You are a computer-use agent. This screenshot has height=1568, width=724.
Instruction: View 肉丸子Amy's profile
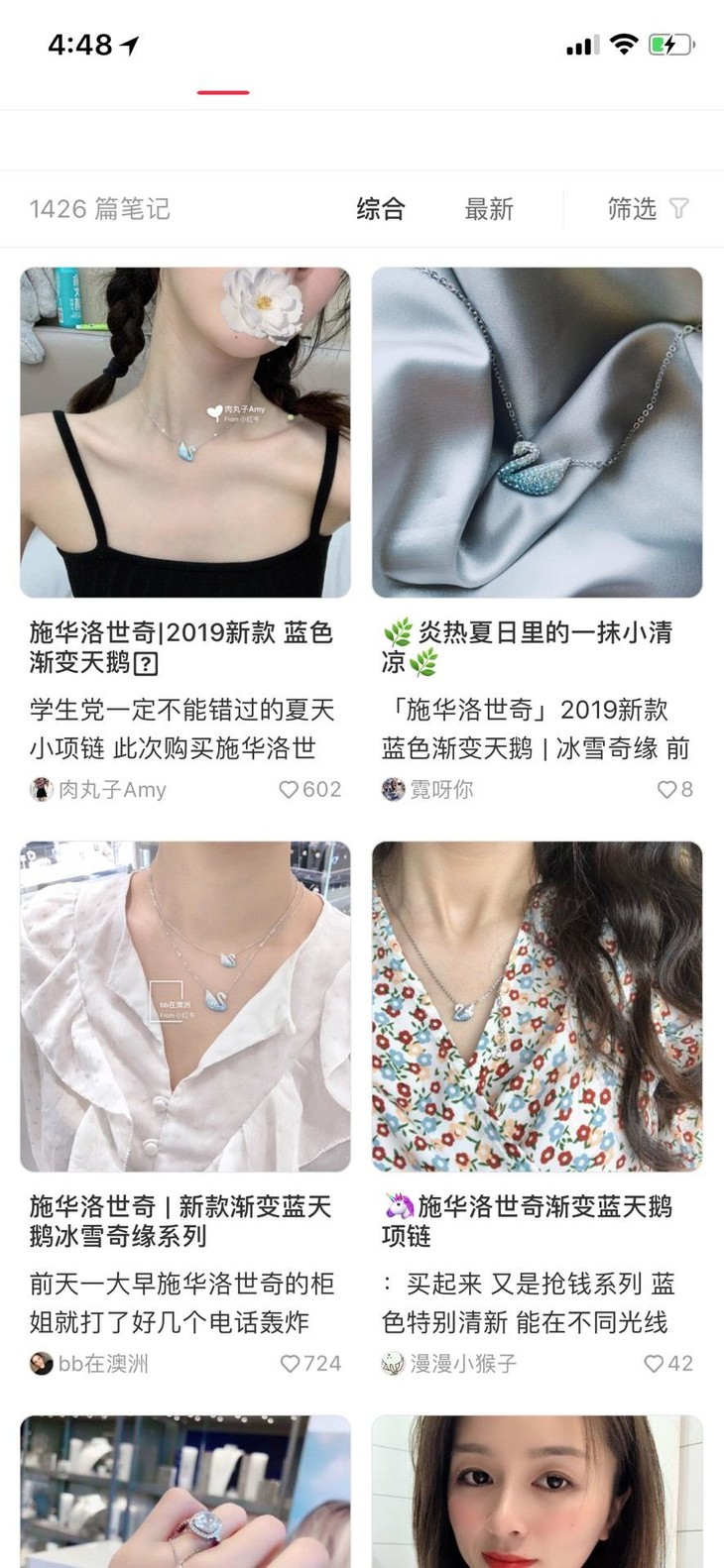[x=98, y=790]
